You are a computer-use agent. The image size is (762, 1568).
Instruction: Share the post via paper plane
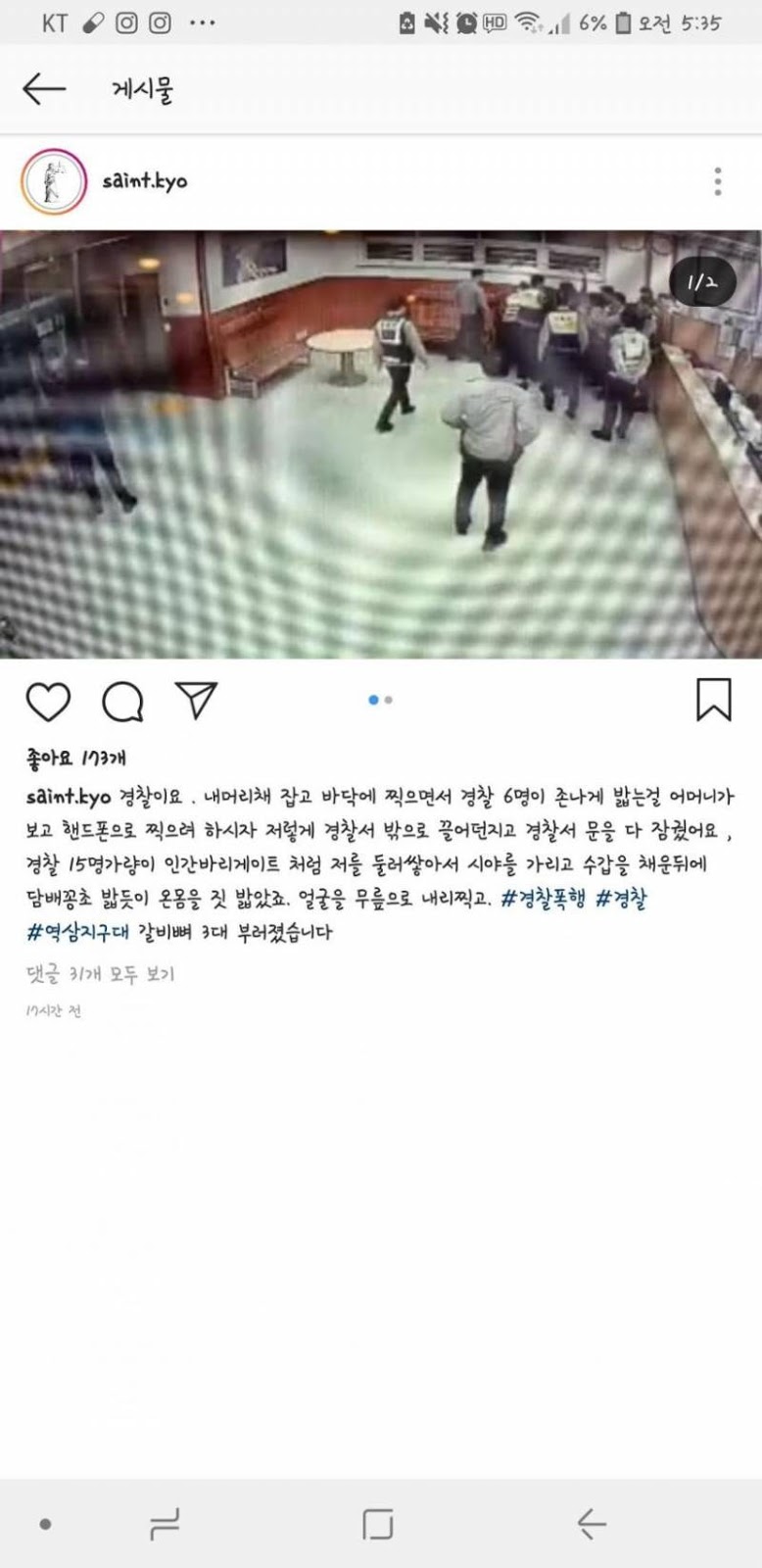[196, 700]
